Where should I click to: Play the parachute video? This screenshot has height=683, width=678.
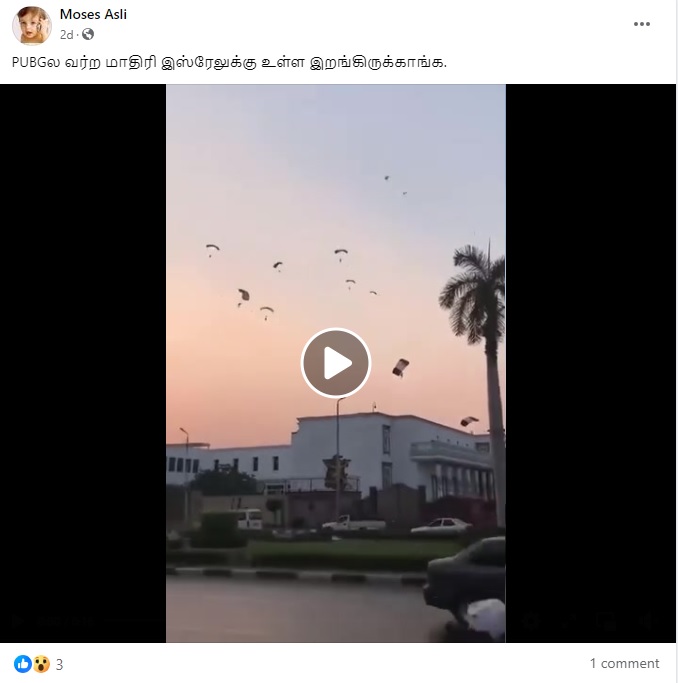(x=336, y=363)
